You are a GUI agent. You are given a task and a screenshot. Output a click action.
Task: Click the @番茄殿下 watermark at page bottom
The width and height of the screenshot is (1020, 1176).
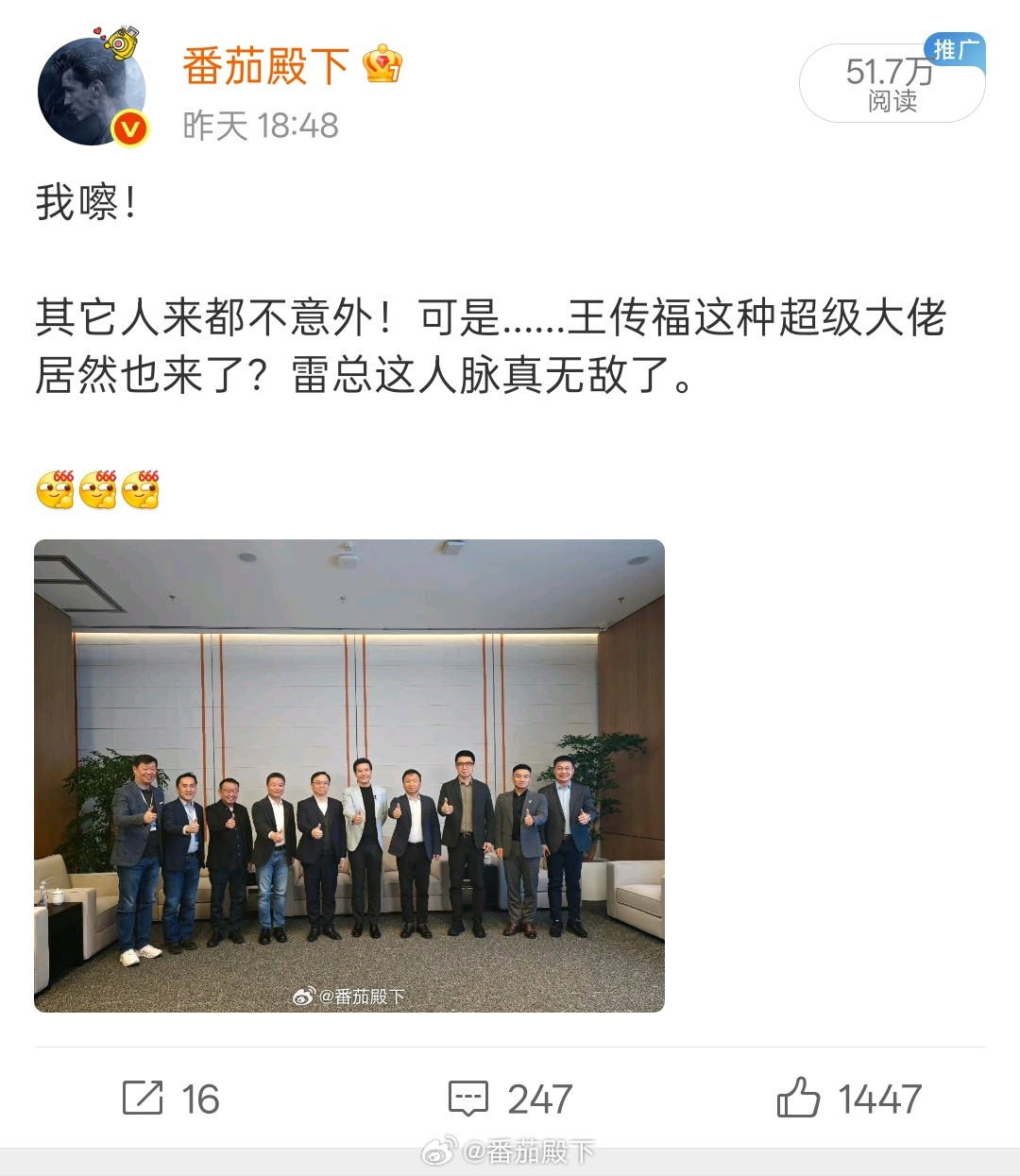[510, 1151]
